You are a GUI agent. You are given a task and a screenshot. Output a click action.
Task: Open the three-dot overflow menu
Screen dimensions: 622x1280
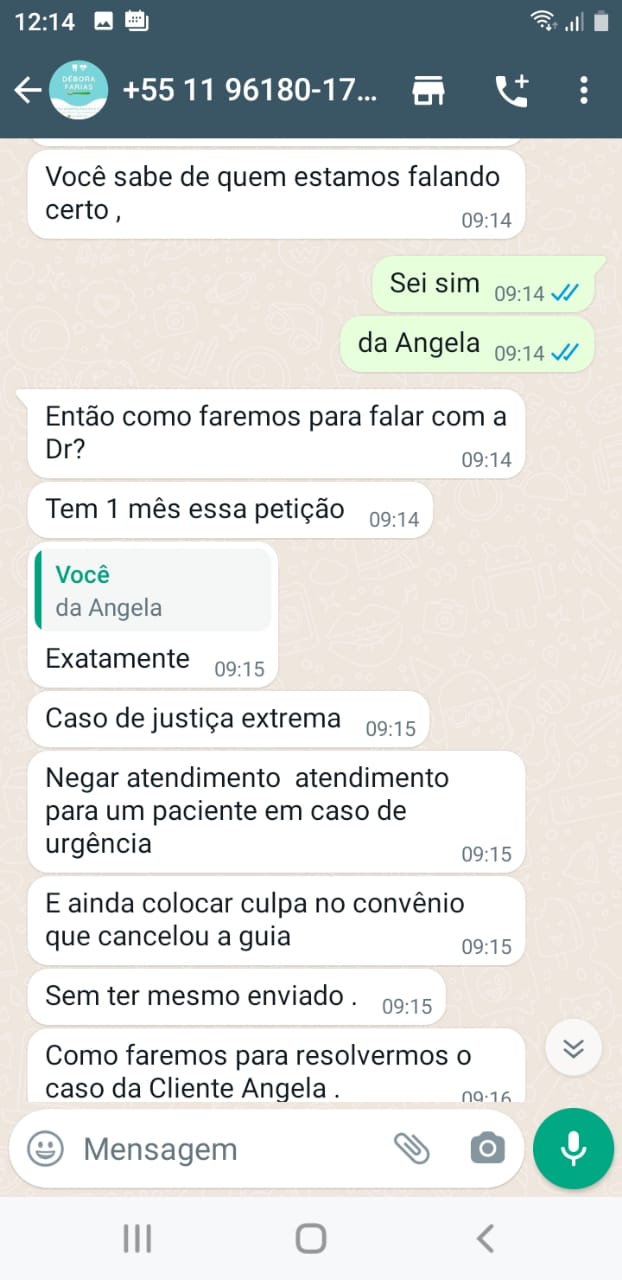point(584,91)
